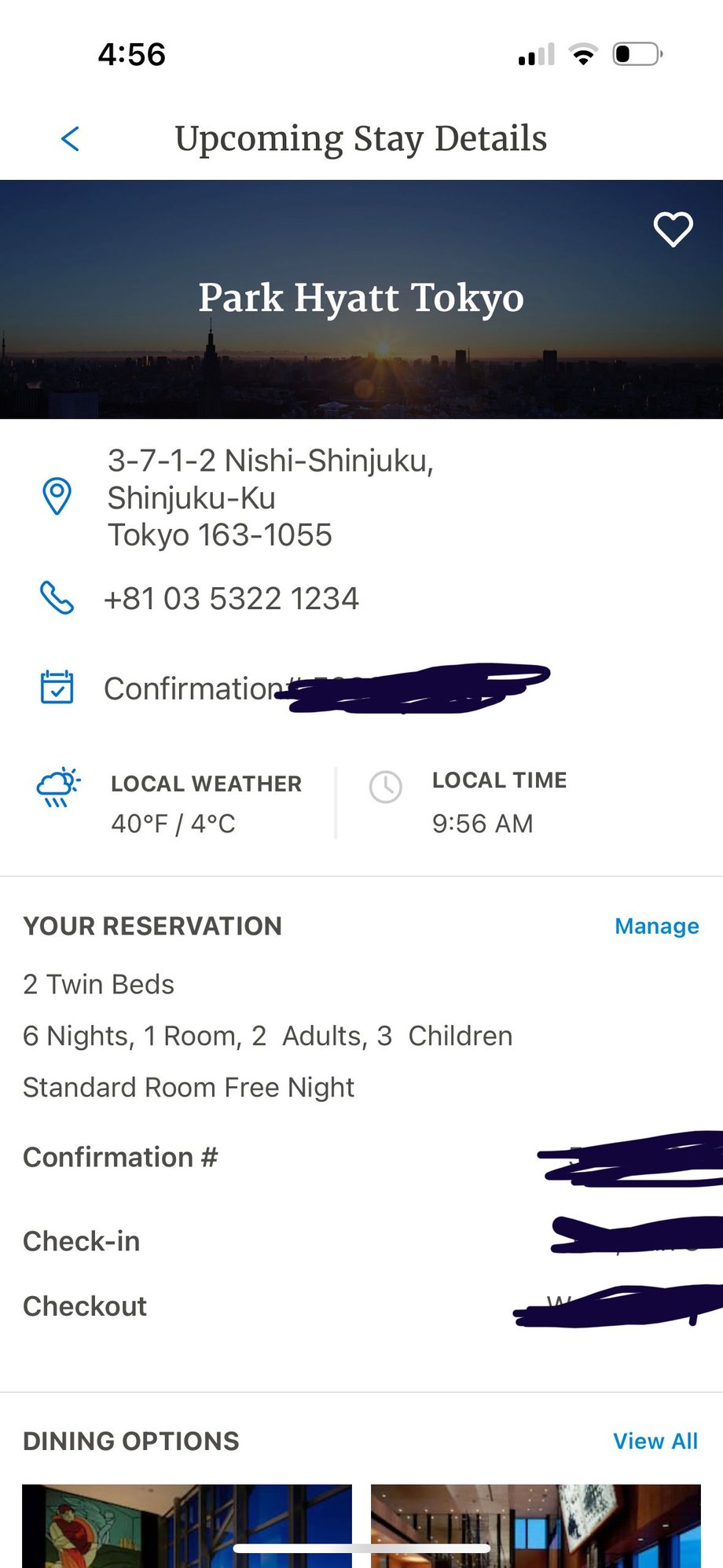Viewport: 723px width, 1568px height.
Task: Tap the cellular signal bars indicator
Action: point(535,53)
